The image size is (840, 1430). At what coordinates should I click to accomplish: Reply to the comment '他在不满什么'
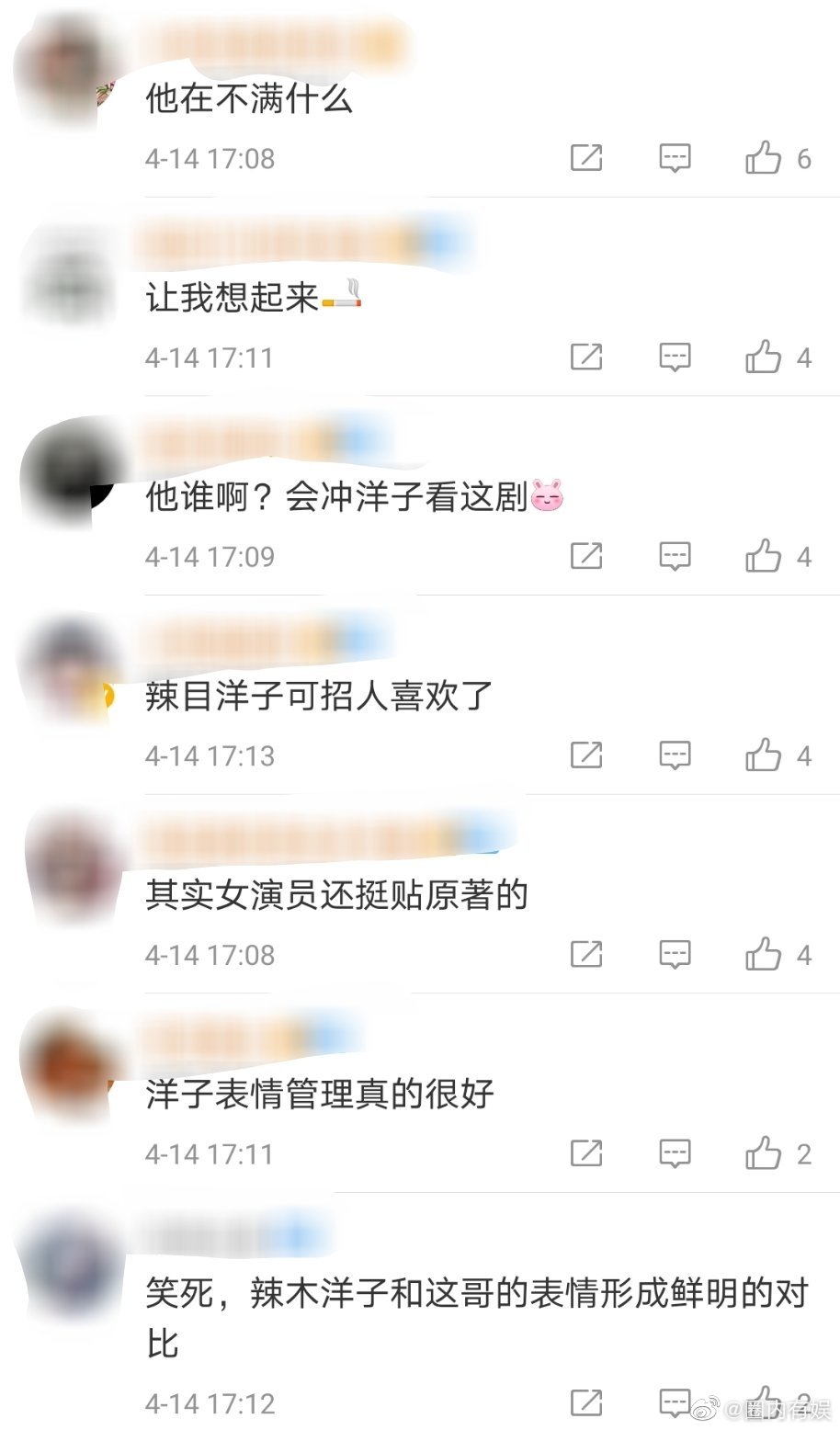(x=675, y=158)
